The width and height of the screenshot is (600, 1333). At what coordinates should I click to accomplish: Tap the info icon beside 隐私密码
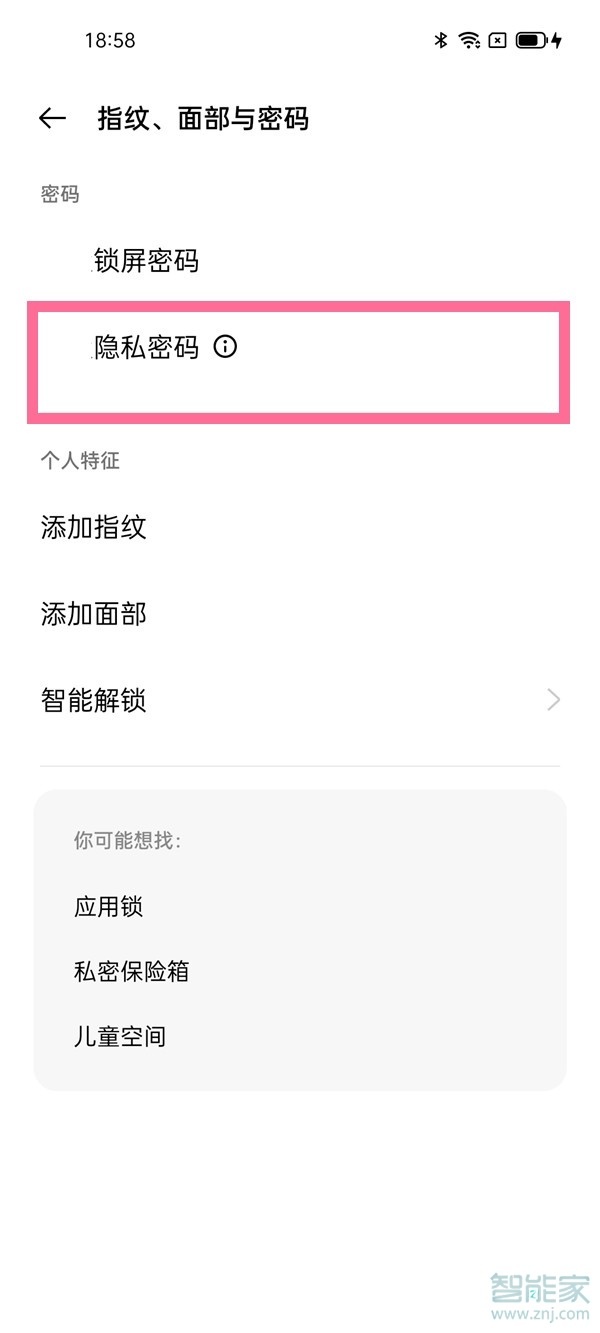tap(226, 347)
